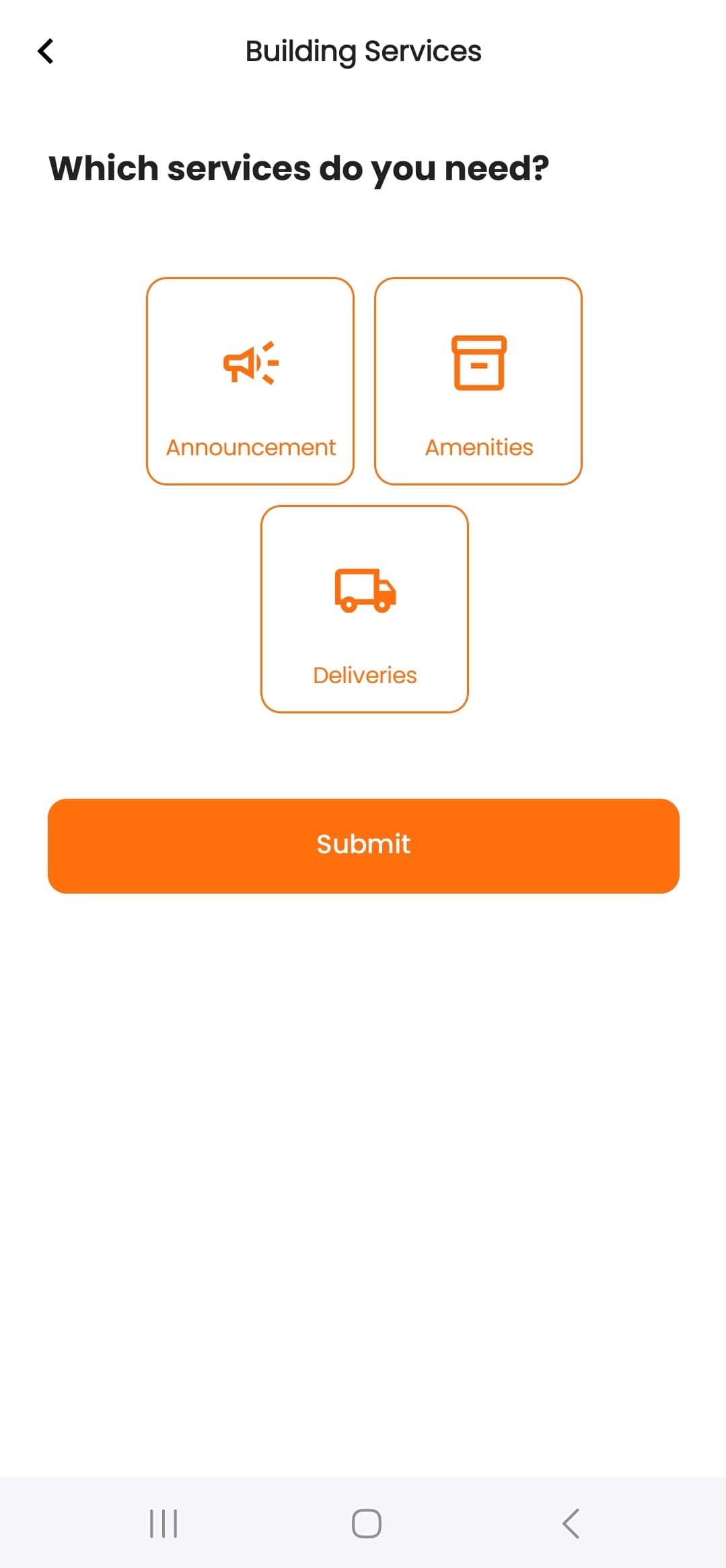
Task: Select the Announcement service card
Action: pyautogui.click(x=250, y=381)
